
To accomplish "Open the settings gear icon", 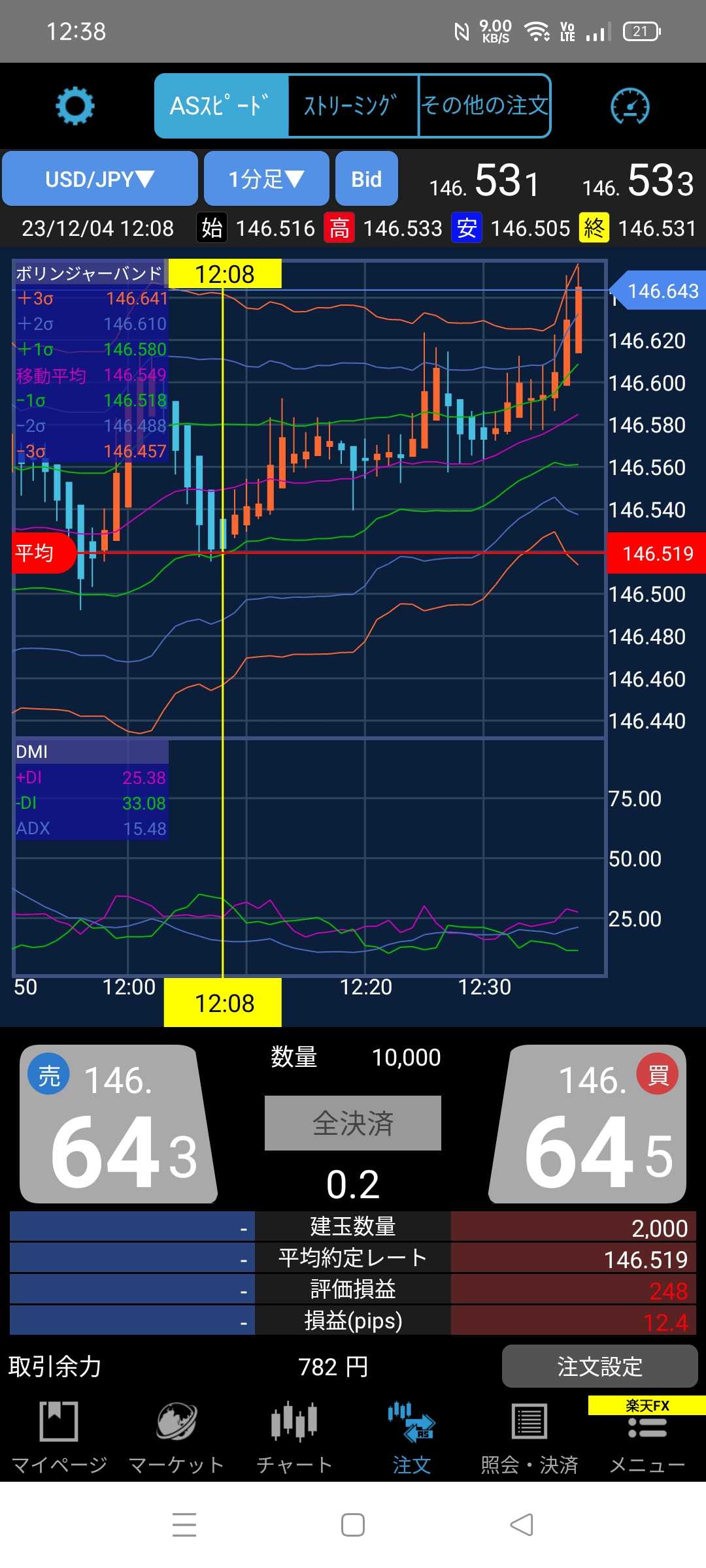I will [x=75, y=106].
